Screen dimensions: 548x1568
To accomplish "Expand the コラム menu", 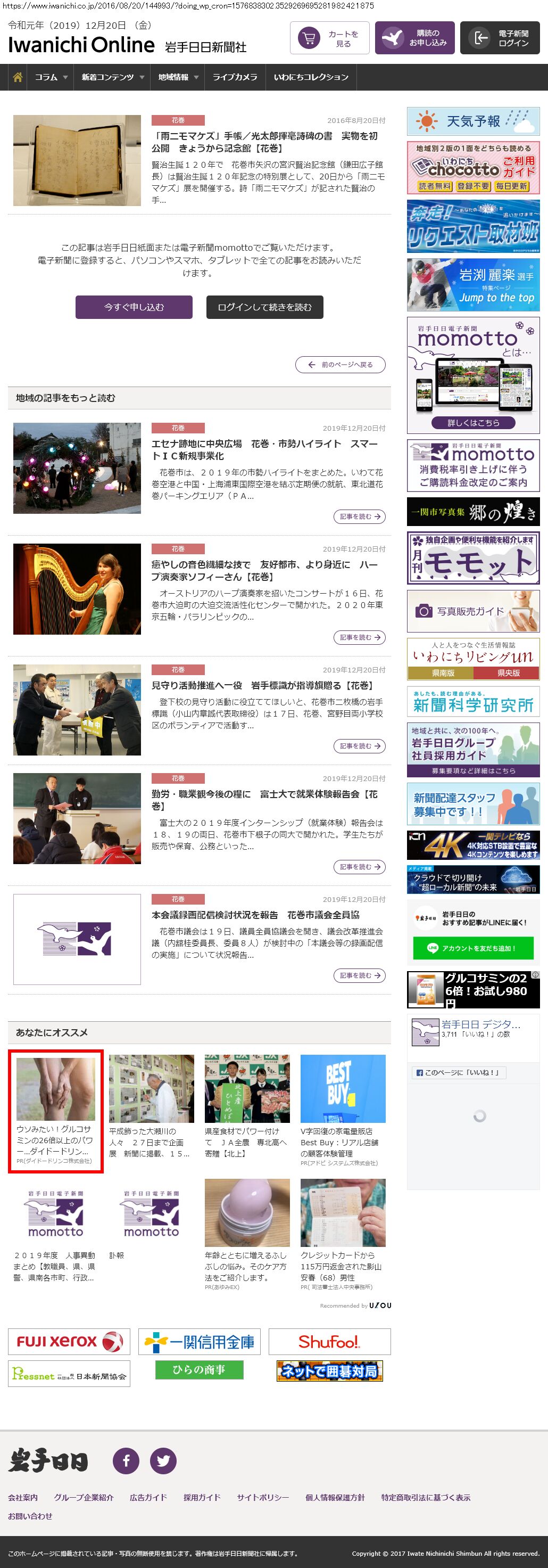I will [x=50, y=77].
